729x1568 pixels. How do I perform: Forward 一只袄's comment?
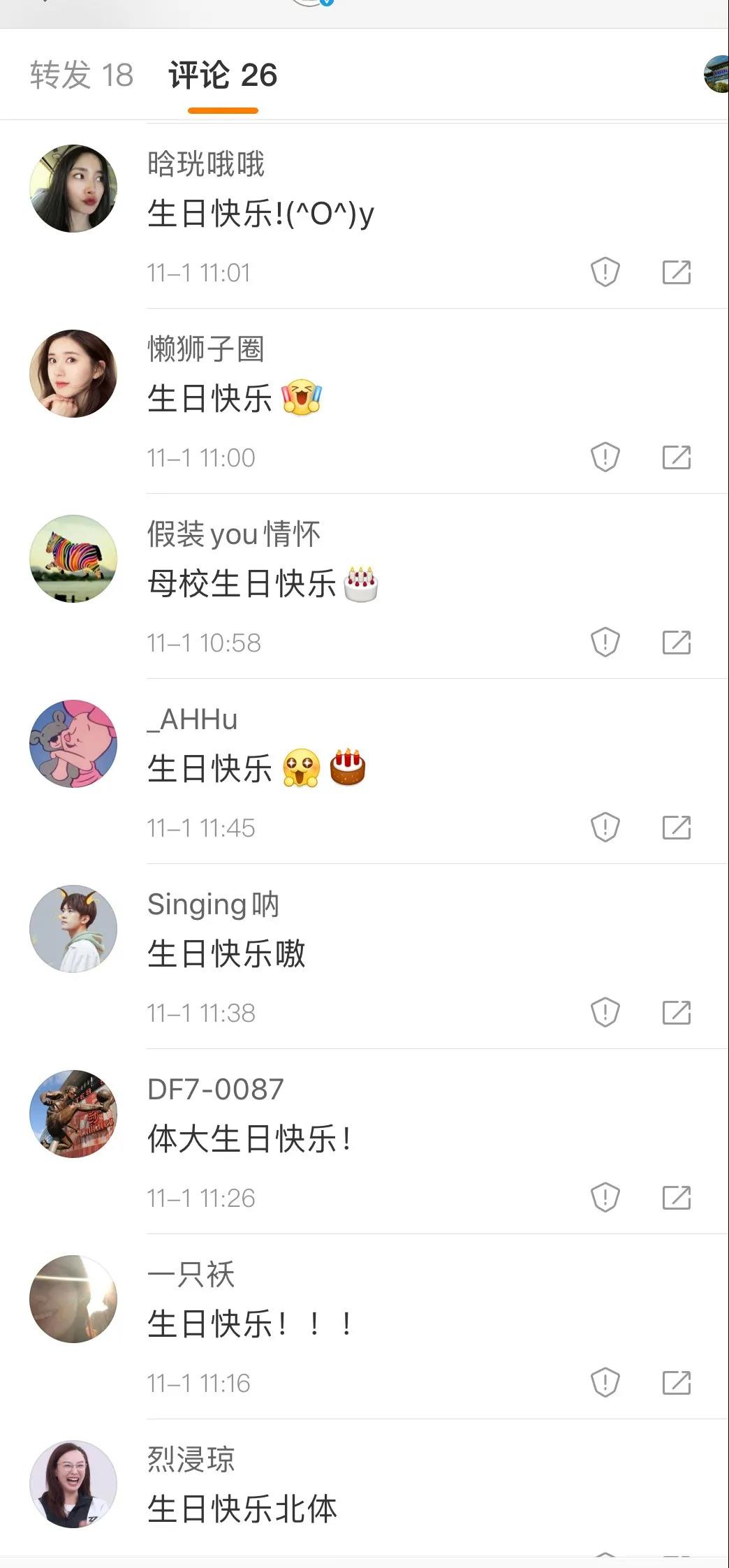676,1382
